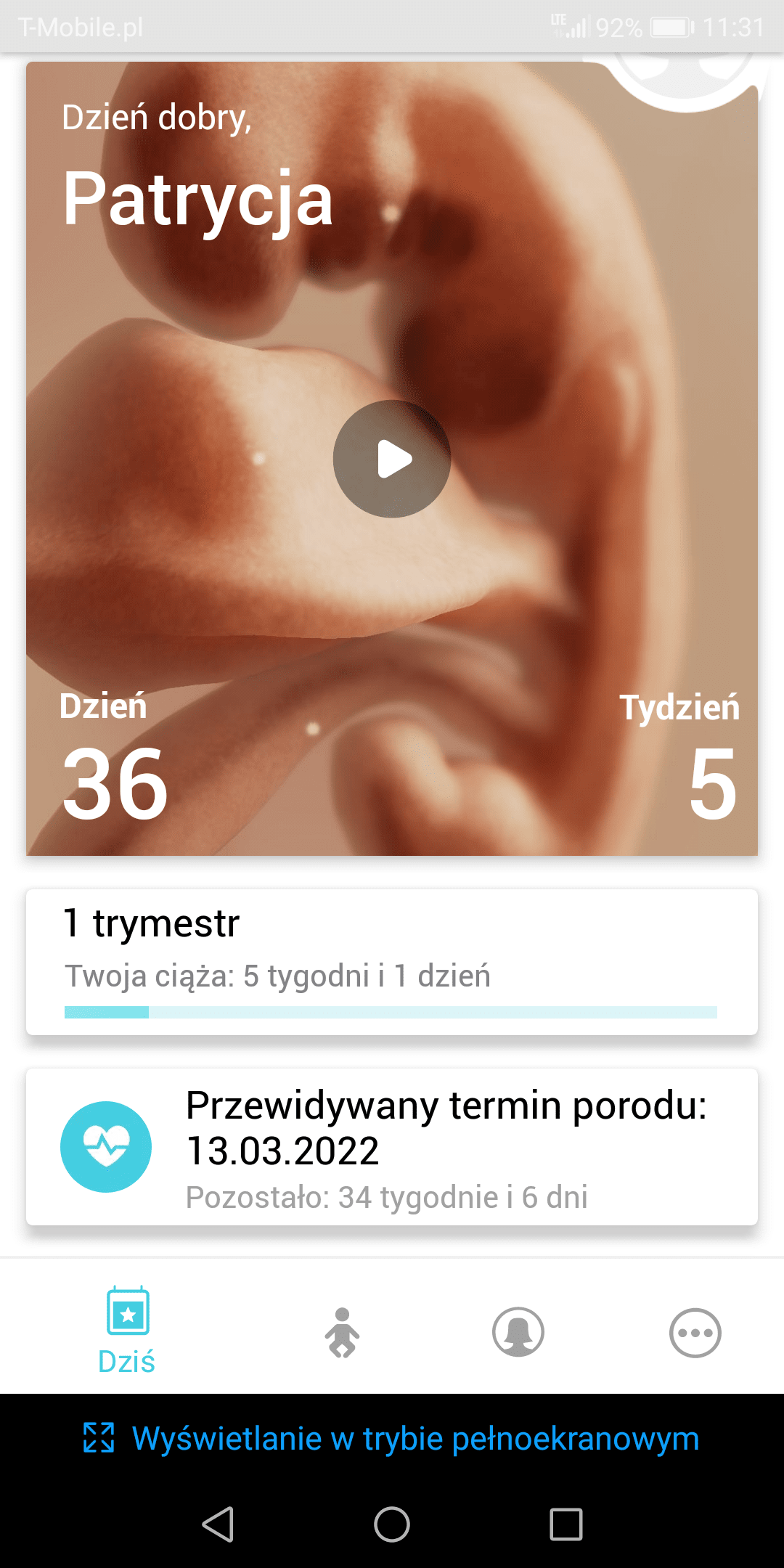784x1568 pixels.
Task: Play the fetal development video
Action: pos(392,459)
